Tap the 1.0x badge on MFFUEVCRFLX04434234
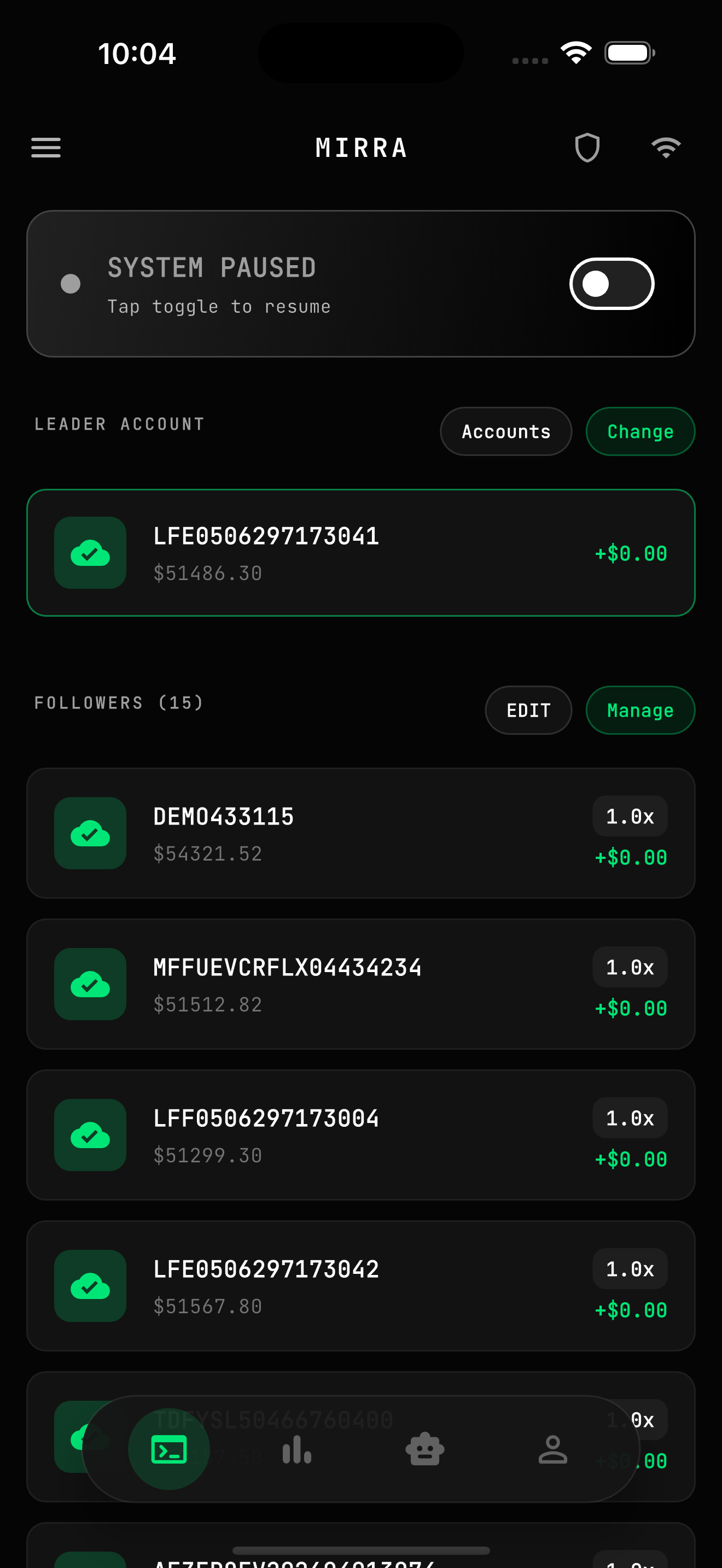This screenshot has height=1568, width=722. click(x=630, y=967)
